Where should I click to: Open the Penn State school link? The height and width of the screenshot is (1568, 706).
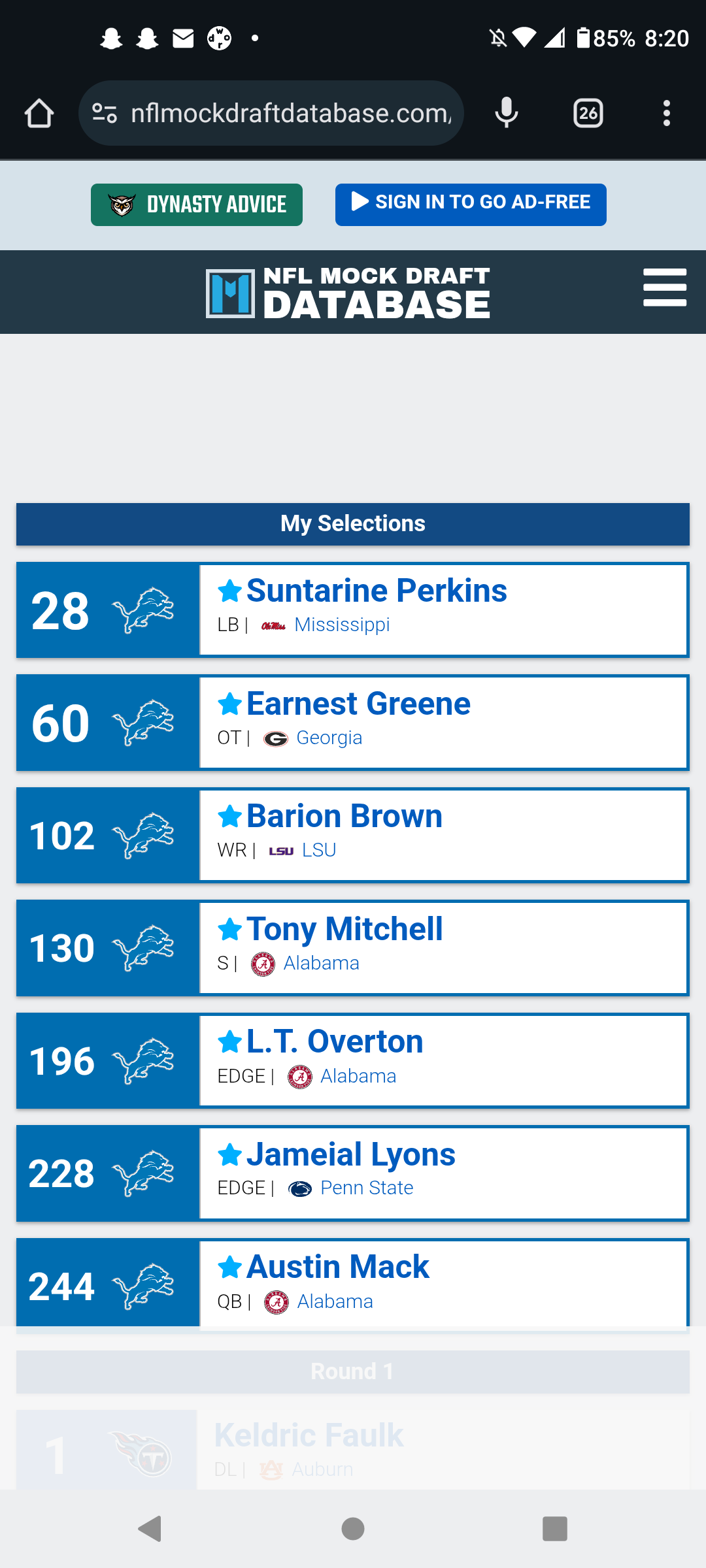(366, 1188)
